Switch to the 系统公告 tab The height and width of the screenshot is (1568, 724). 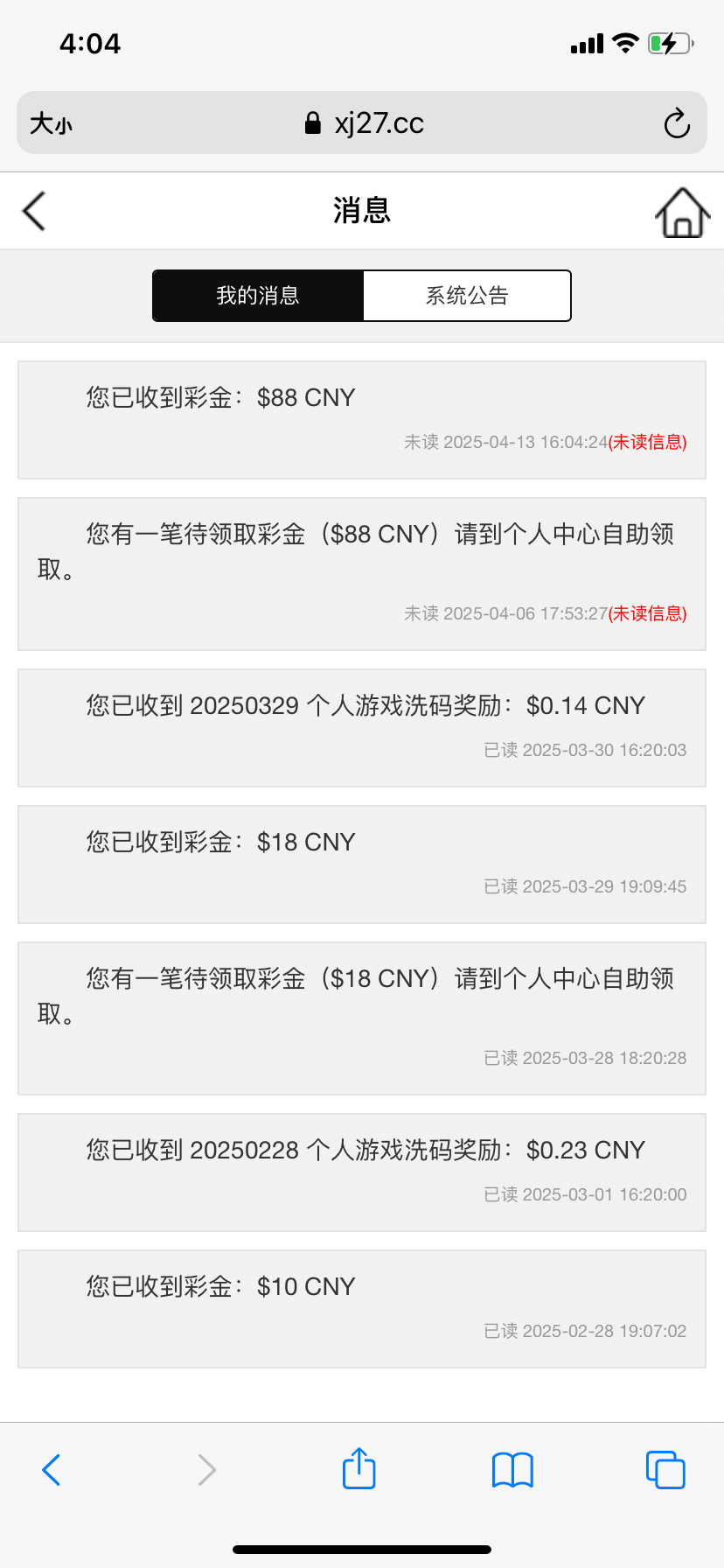click(x=467, y=296)
